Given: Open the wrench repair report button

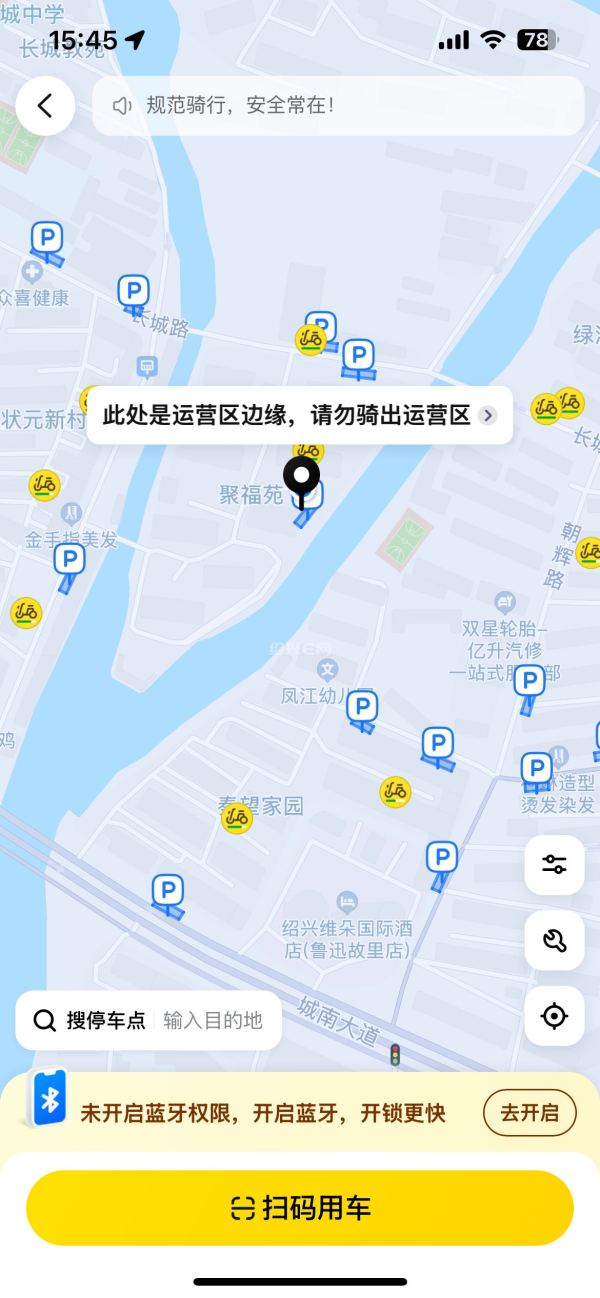Looking at the screenshot, I should 554,940.
